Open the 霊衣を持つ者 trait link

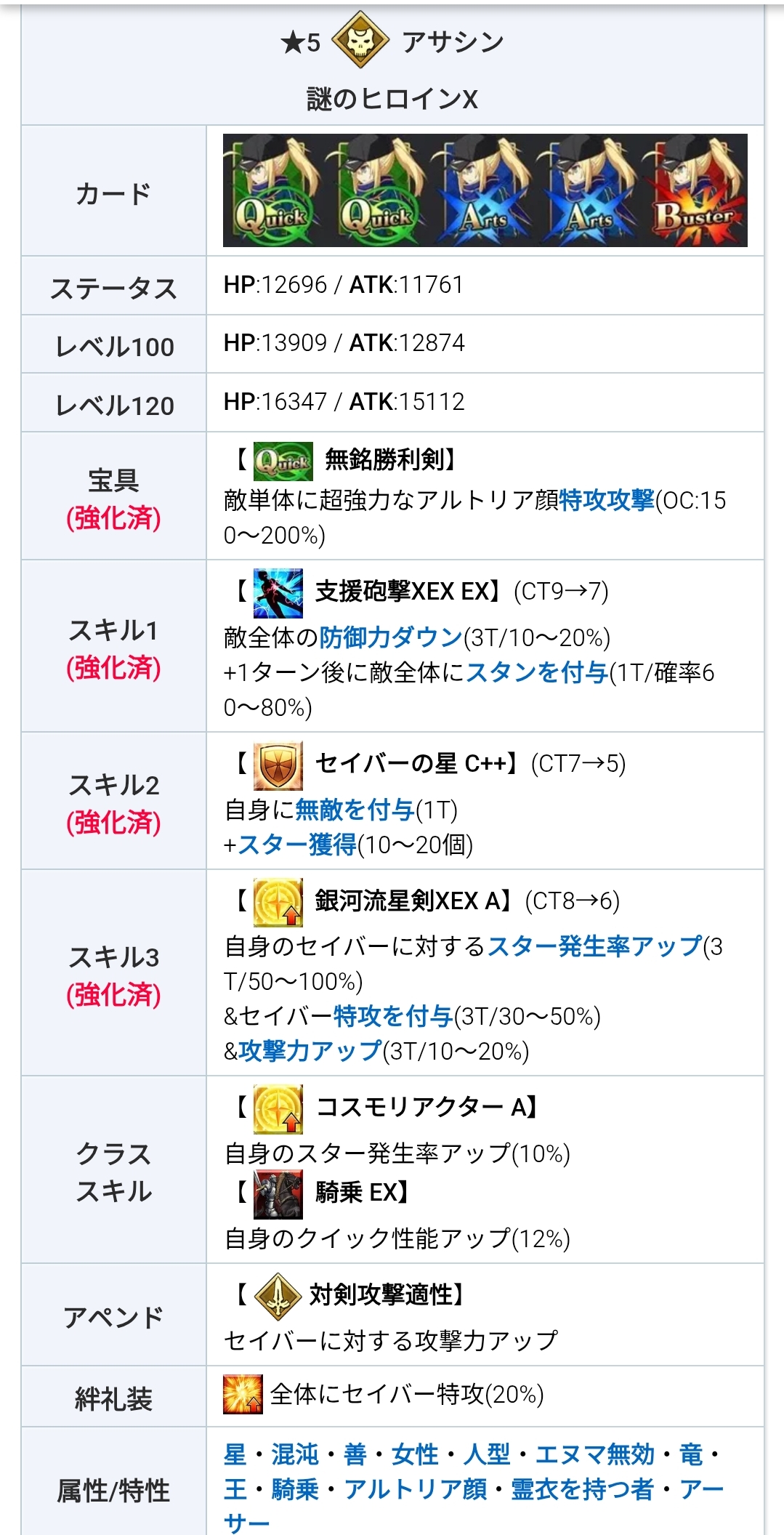pos(582,1489)
